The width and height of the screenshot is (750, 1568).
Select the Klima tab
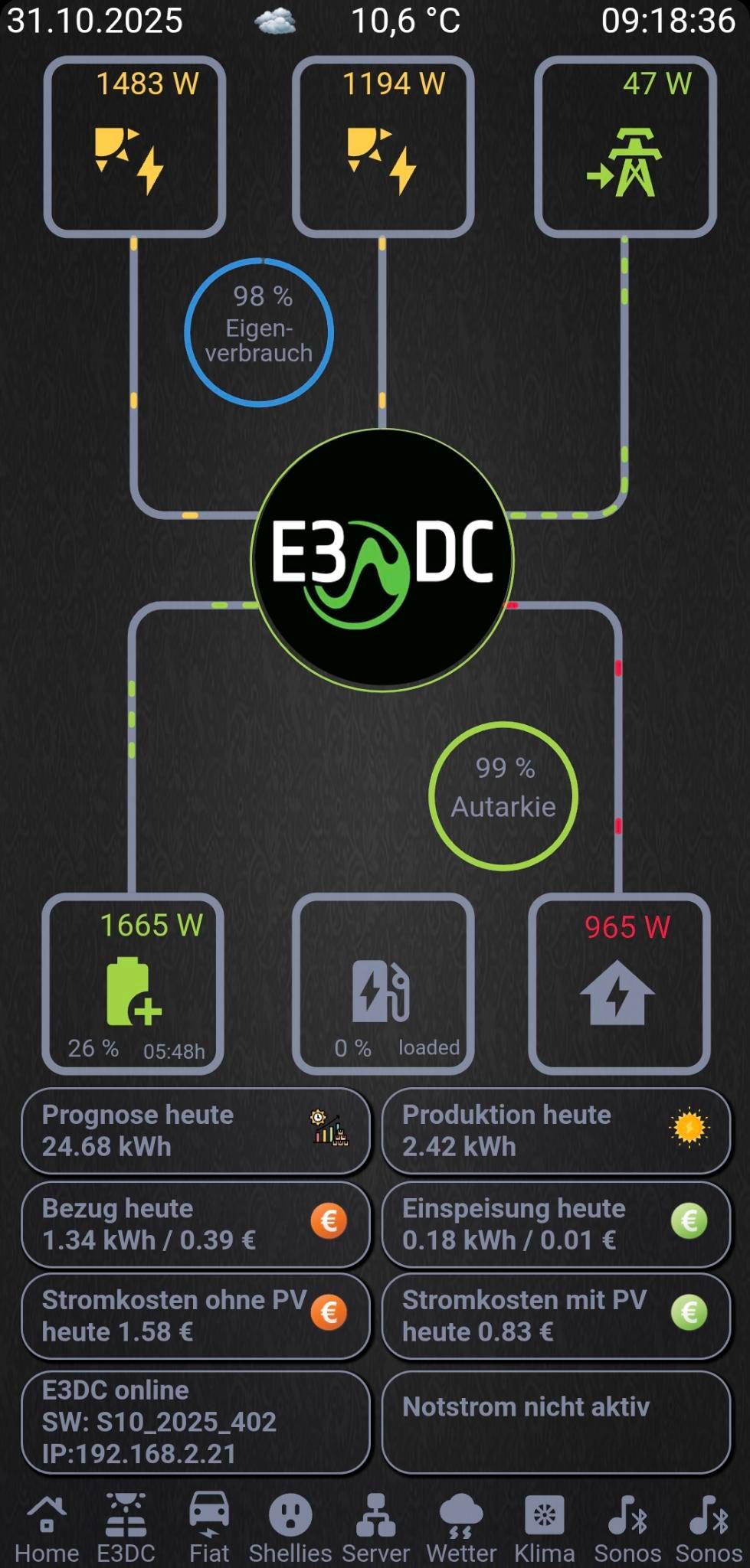pyautogui.click(x=545, y=1527)
